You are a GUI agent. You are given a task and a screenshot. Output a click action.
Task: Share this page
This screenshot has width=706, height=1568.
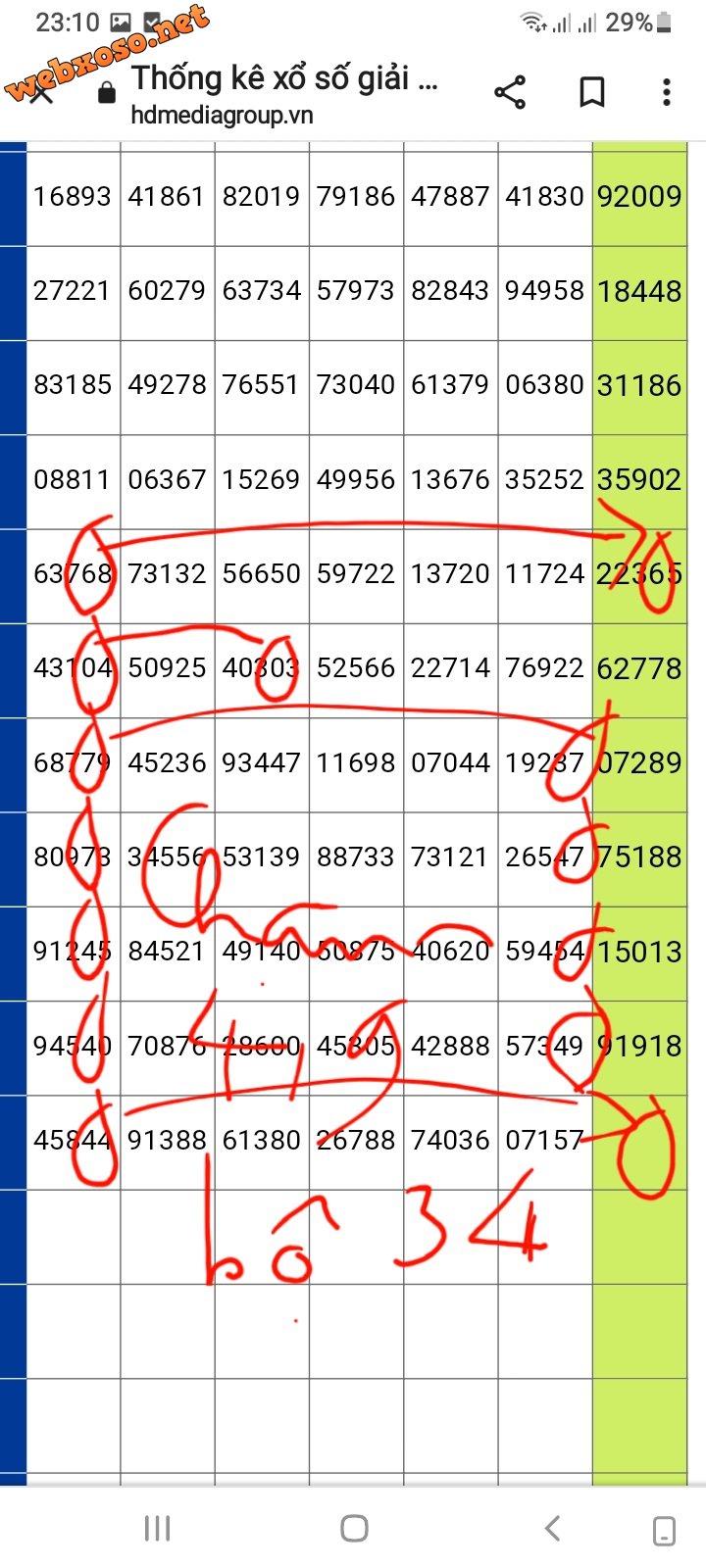(x=510, y=92)
